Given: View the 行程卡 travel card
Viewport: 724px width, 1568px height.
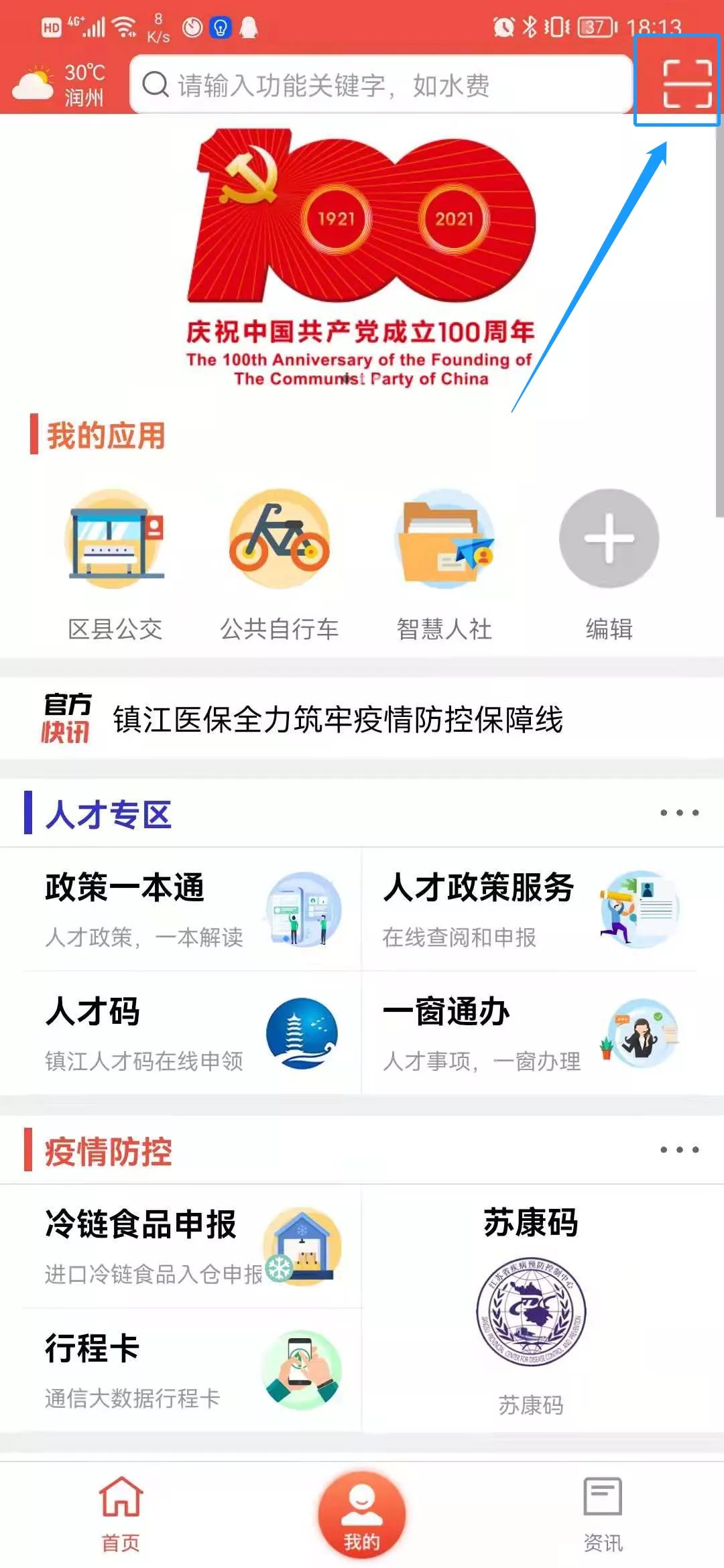Looking at the screenshot, I should [x=192, y=1370].
